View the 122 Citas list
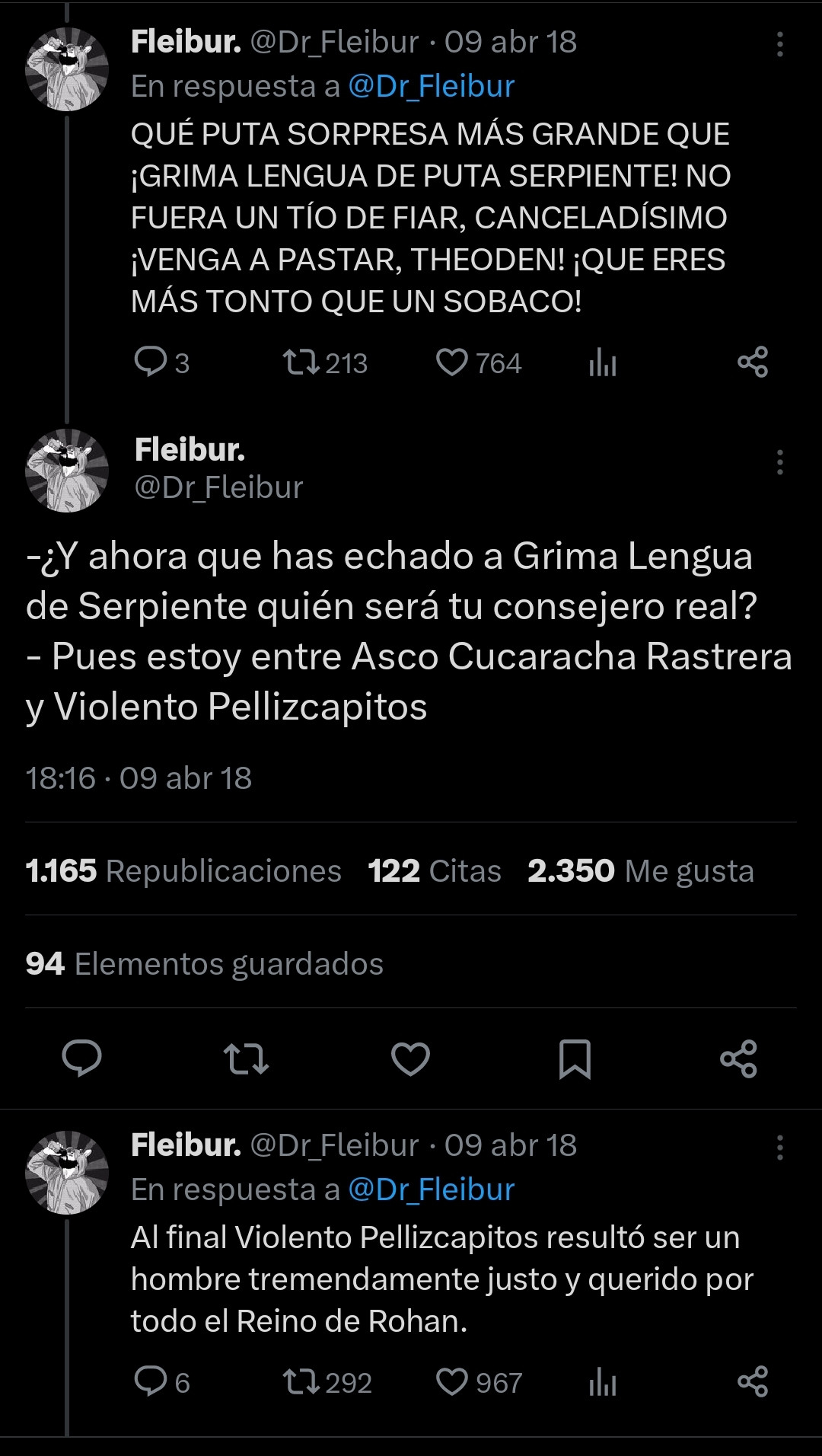The height and width of the screenshot is (1456, 822). 434,870
